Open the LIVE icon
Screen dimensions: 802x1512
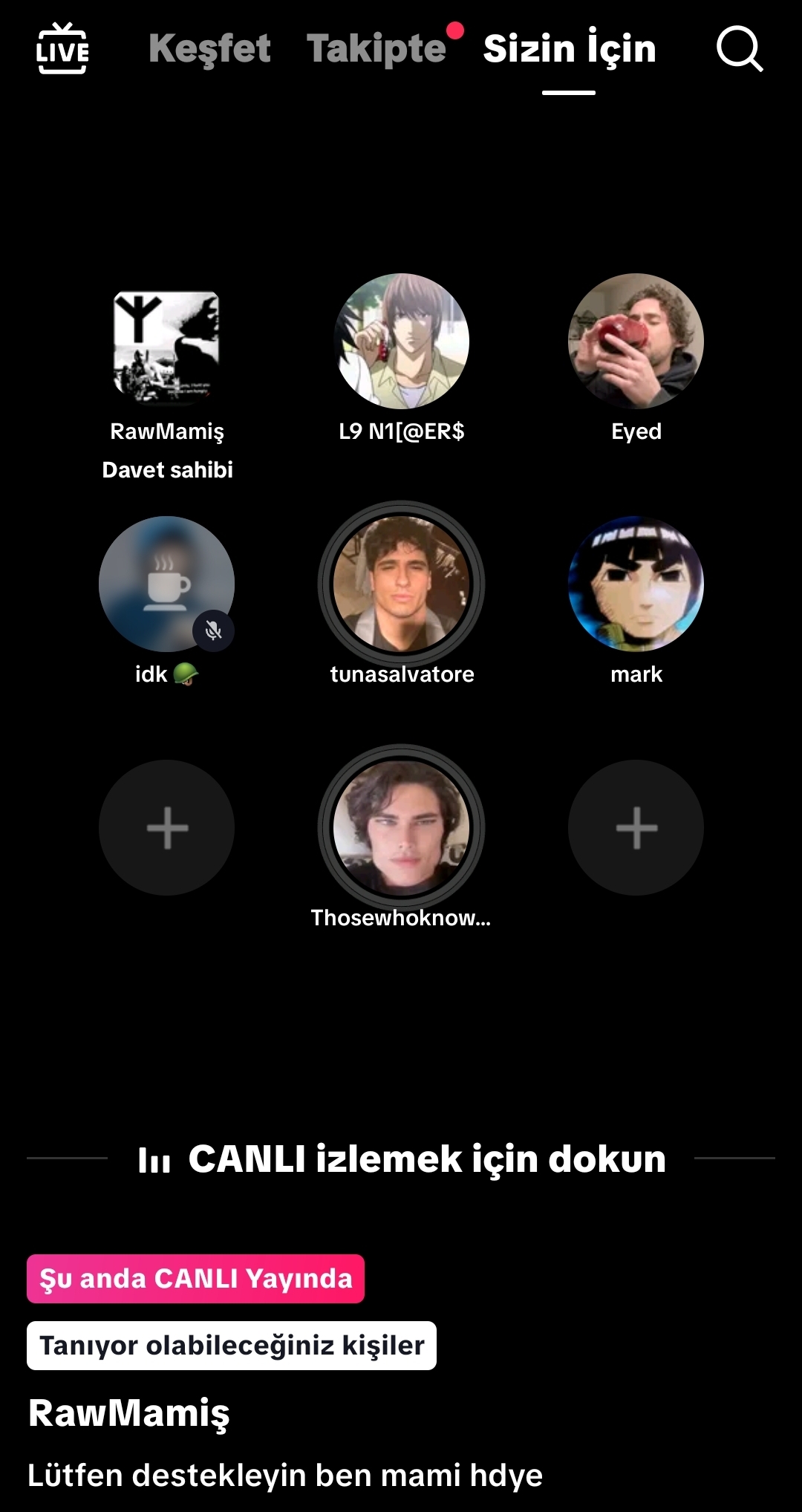(62, 49)
